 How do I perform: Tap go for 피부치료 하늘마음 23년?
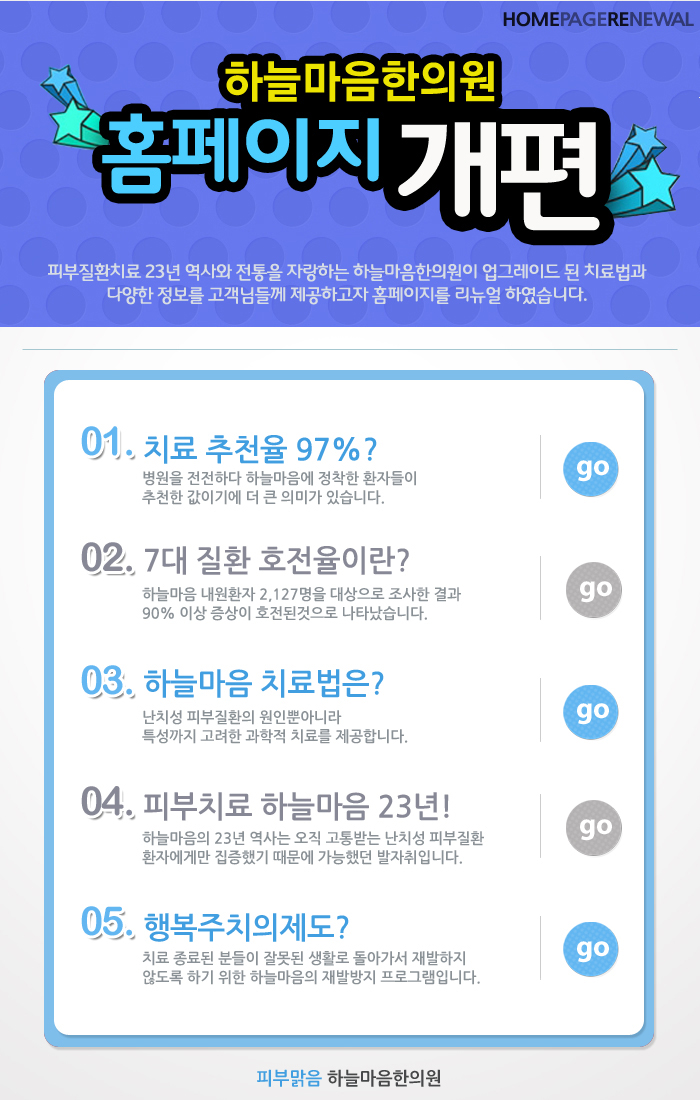click(594, 827)
